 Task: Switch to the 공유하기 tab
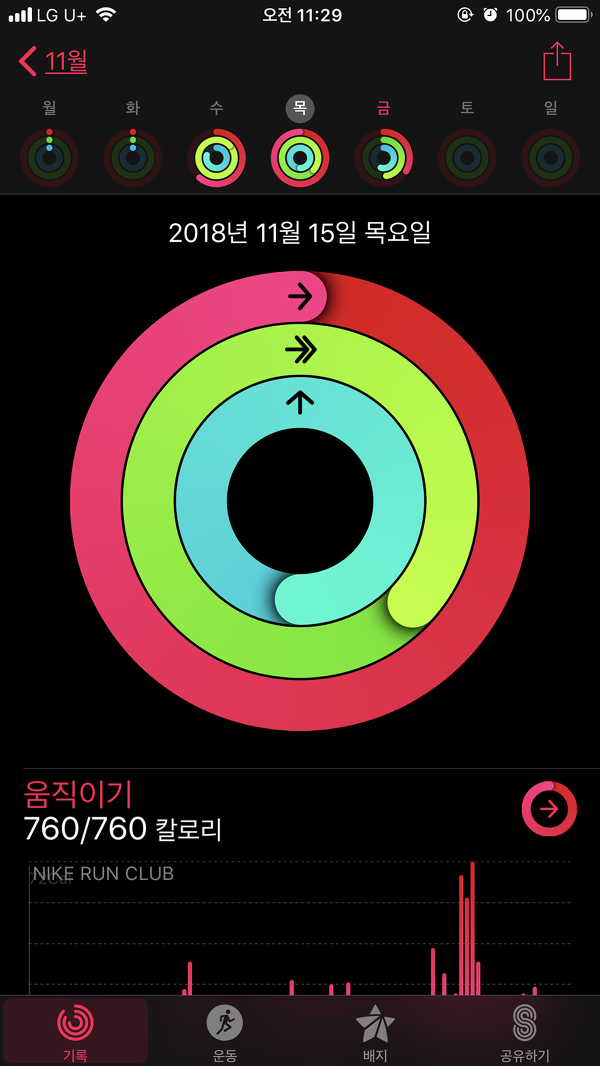tap(525, 1031)
